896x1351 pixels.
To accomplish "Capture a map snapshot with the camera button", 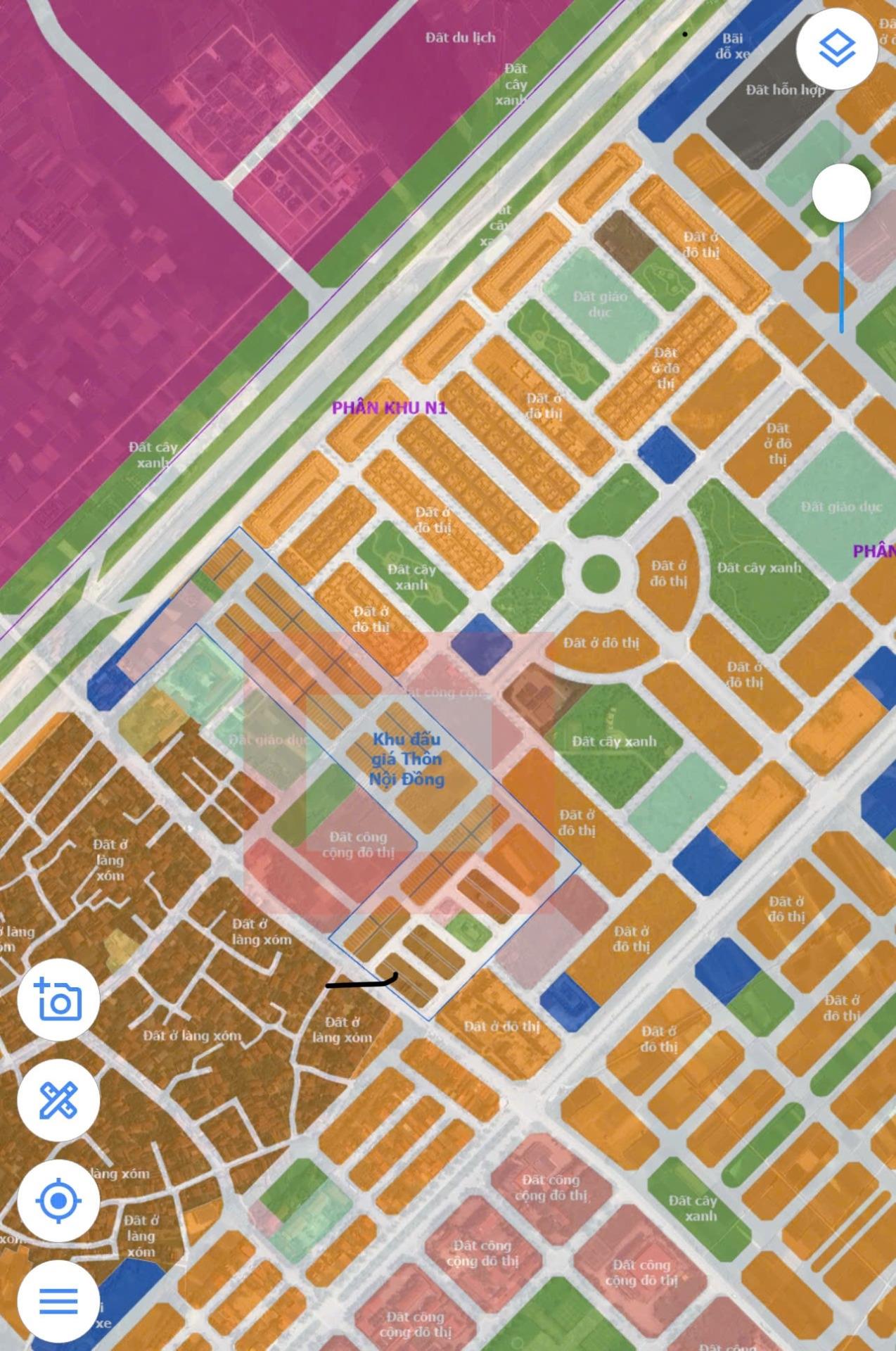I will pos(58,999).
